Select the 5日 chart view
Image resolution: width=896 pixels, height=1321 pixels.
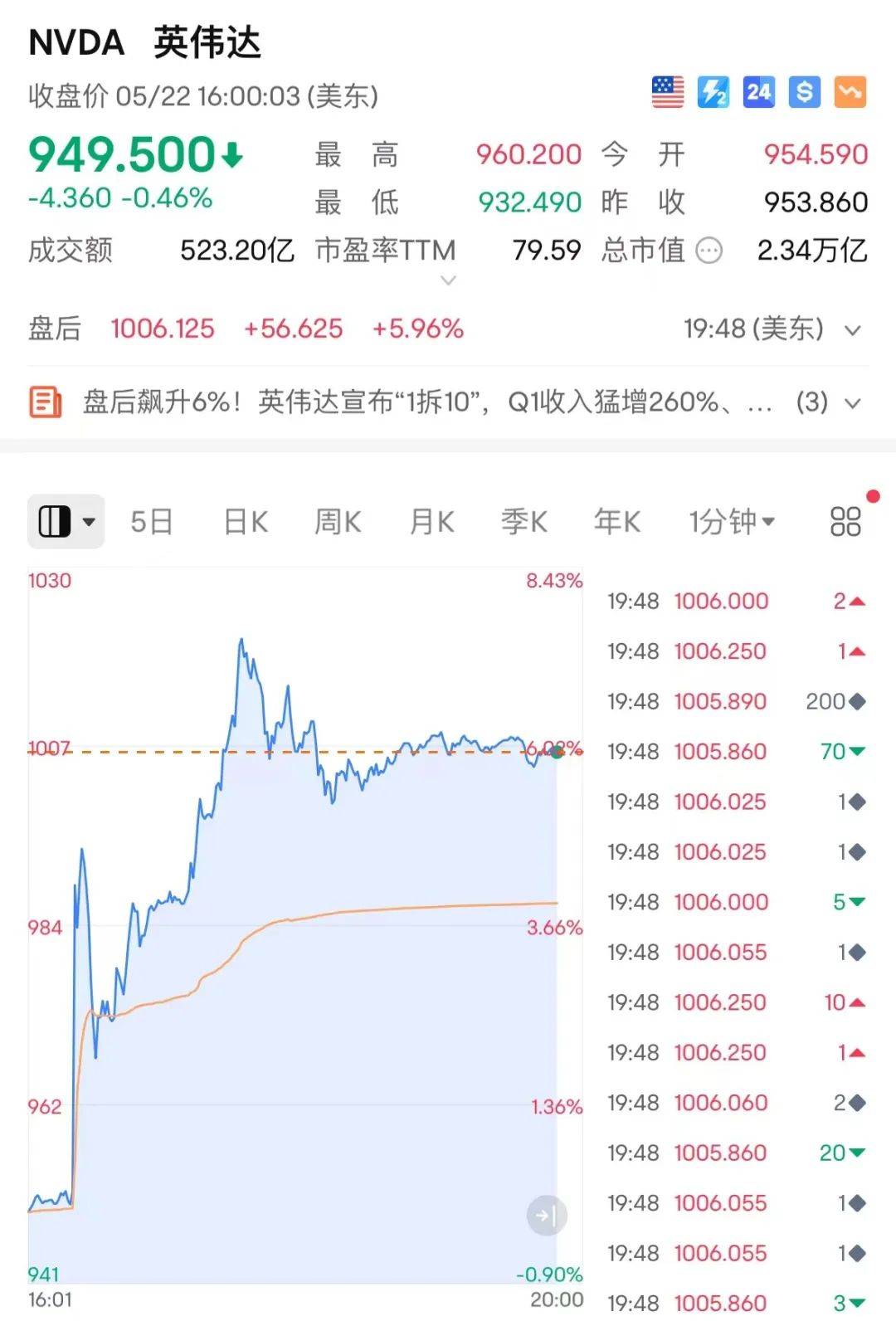click(x=151, y=521)
